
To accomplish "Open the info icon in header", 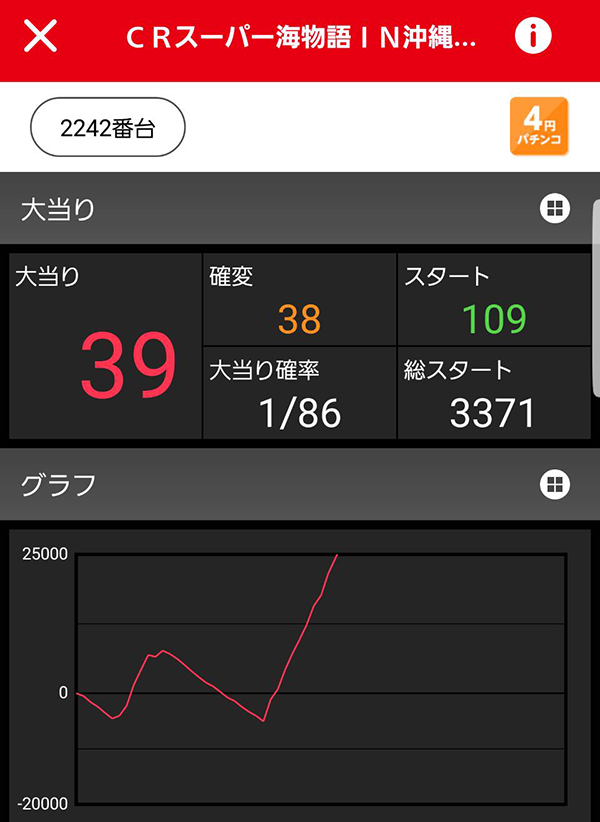I will (x=533, y=37).
